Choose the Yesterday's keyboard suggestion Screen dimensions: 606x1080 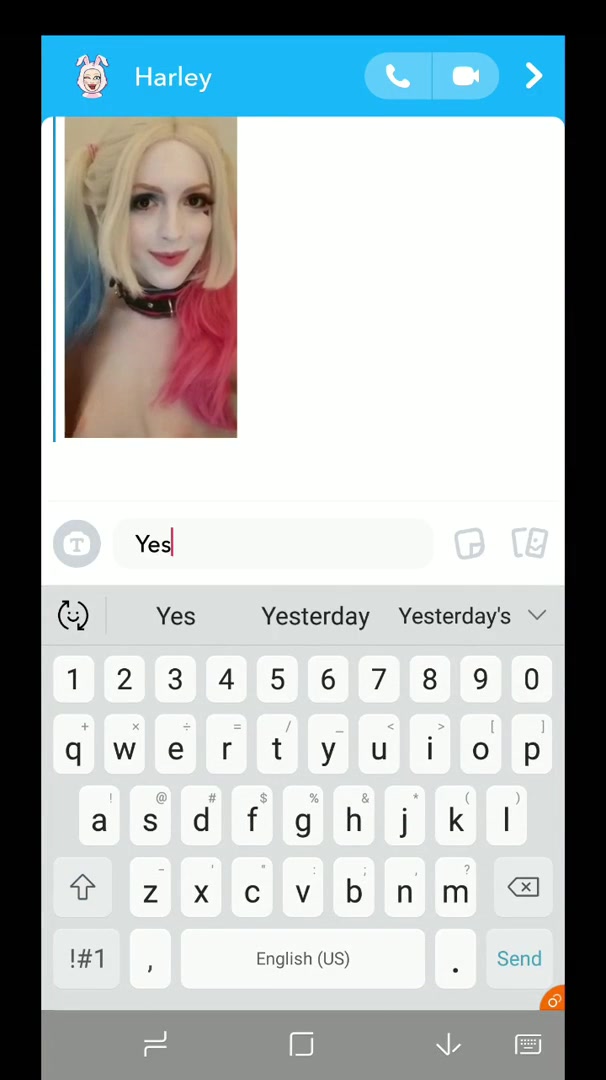click(454, 616)
